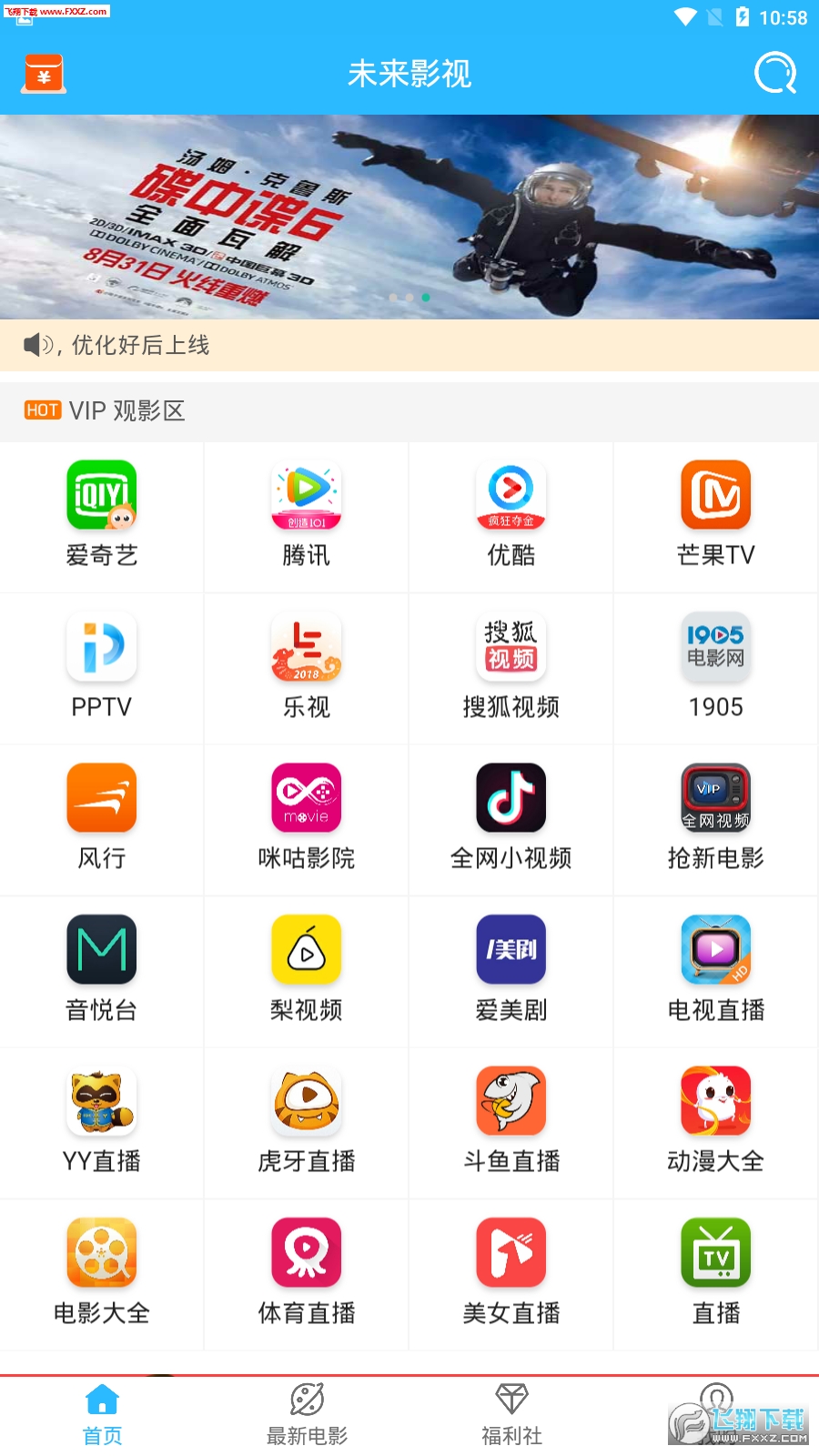Switch to 福利社 tab
The image size is (819, 1456).
pos(511,1414)
